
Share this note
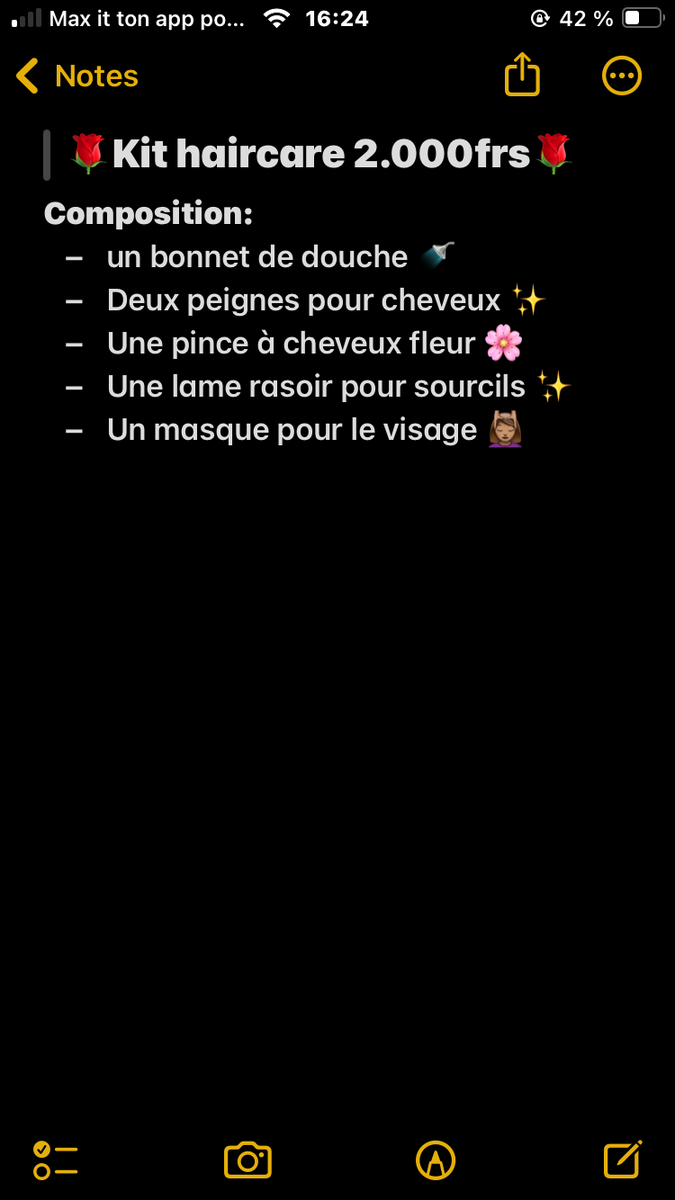click(x=522, y=76)
